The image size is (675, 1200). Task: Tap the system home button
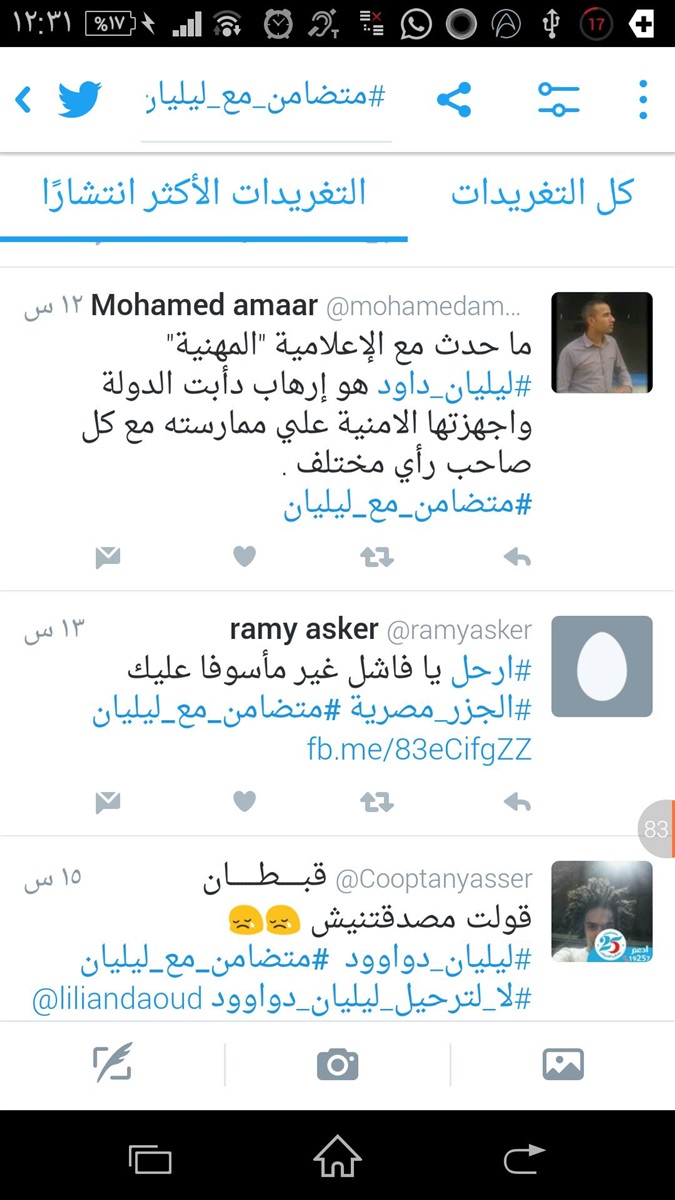pyautogui.click(x=337, y=1159)
